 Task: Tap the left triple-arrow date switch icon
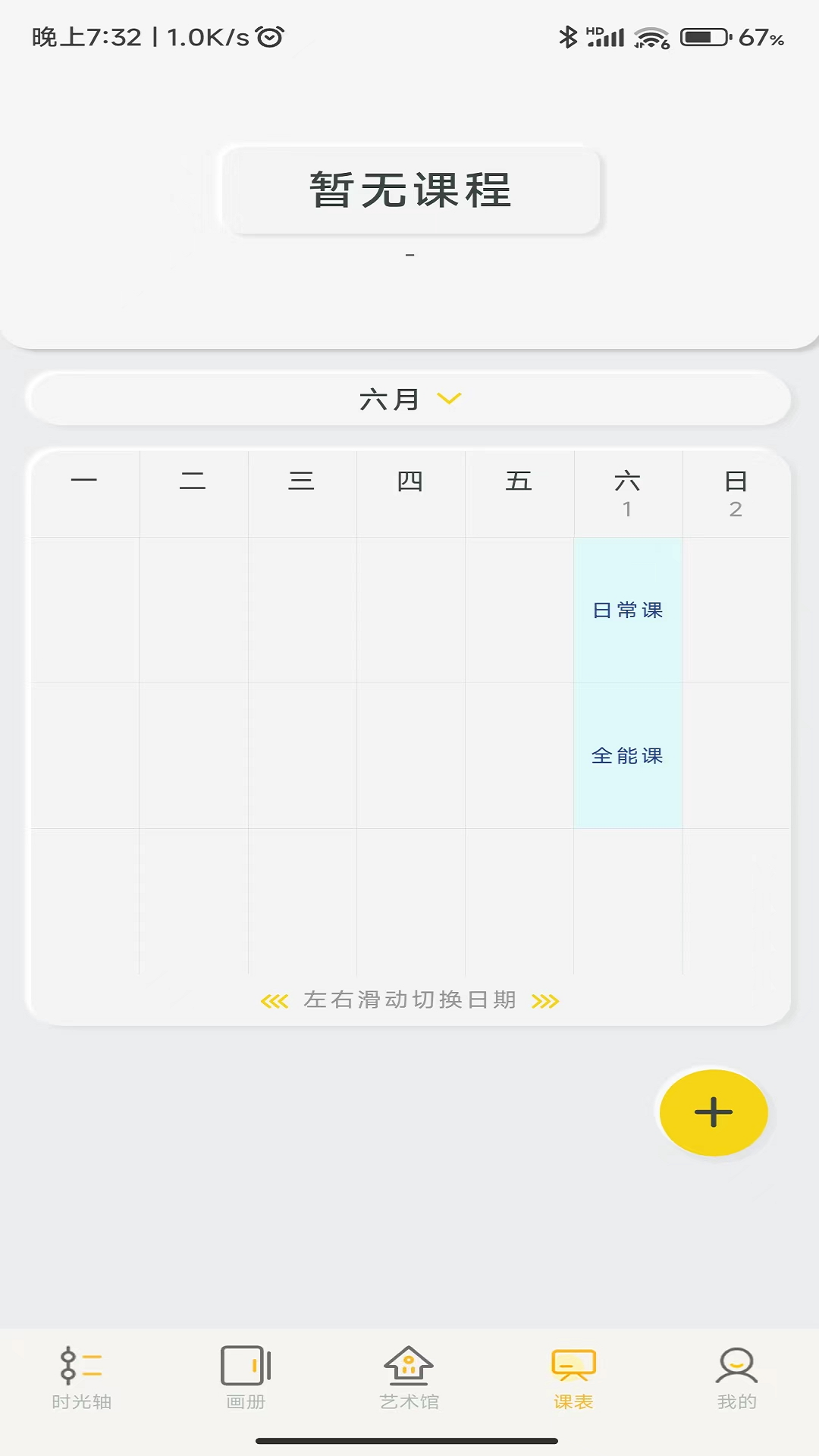[273, 999]
